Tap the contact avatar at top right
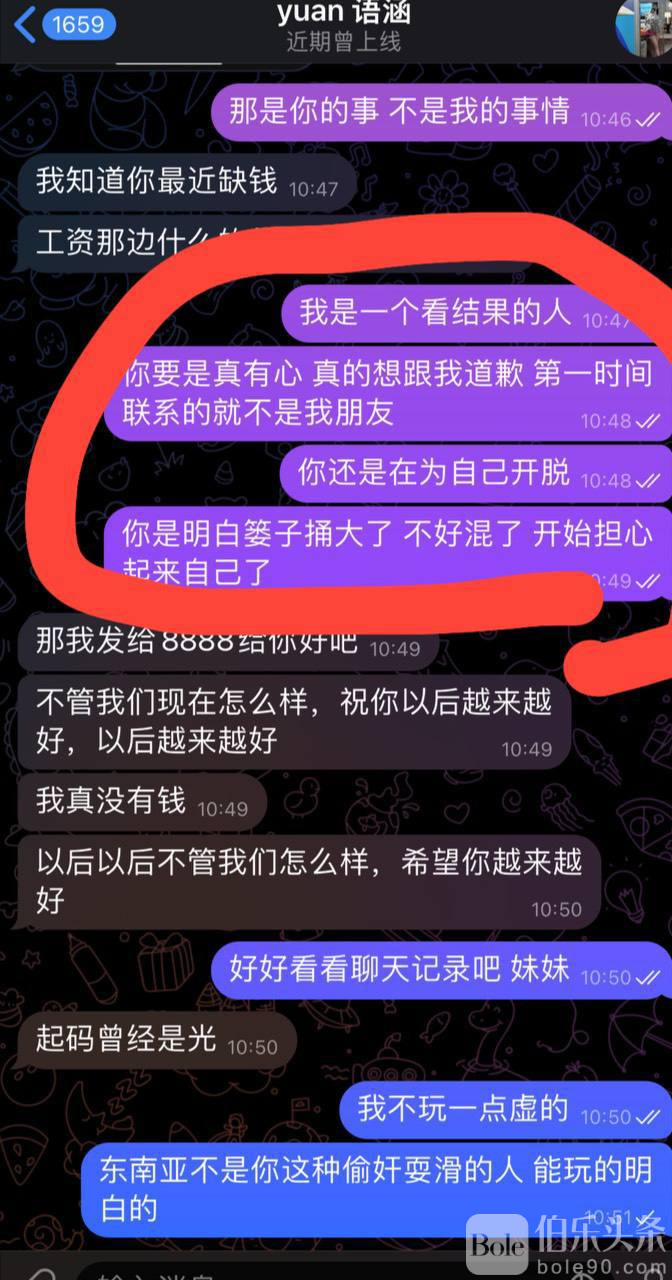Viewport: 672px width, 1280px height. coord(646,27)
